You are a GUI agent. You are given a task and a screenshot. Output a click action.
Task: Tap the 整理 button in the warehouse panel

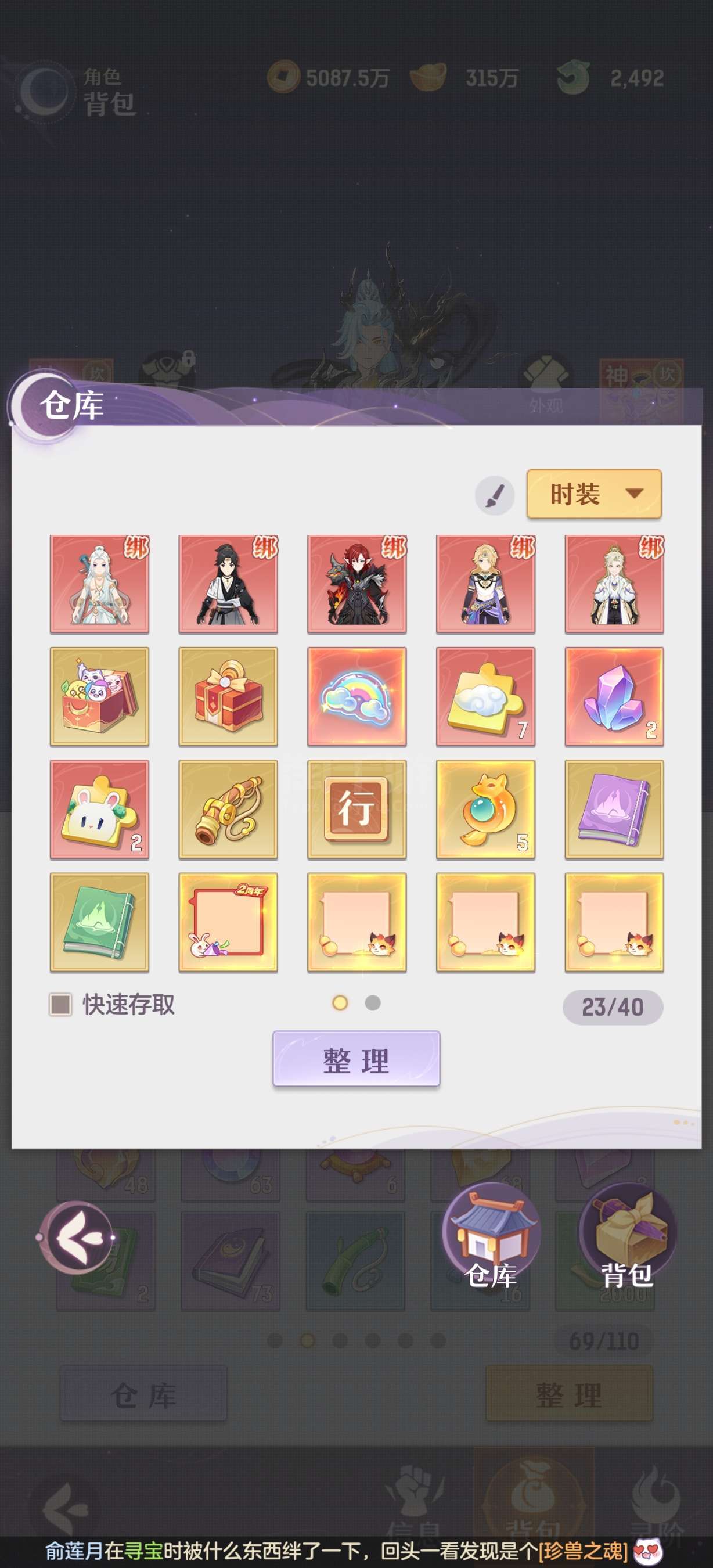click(x=356, y=1059)
